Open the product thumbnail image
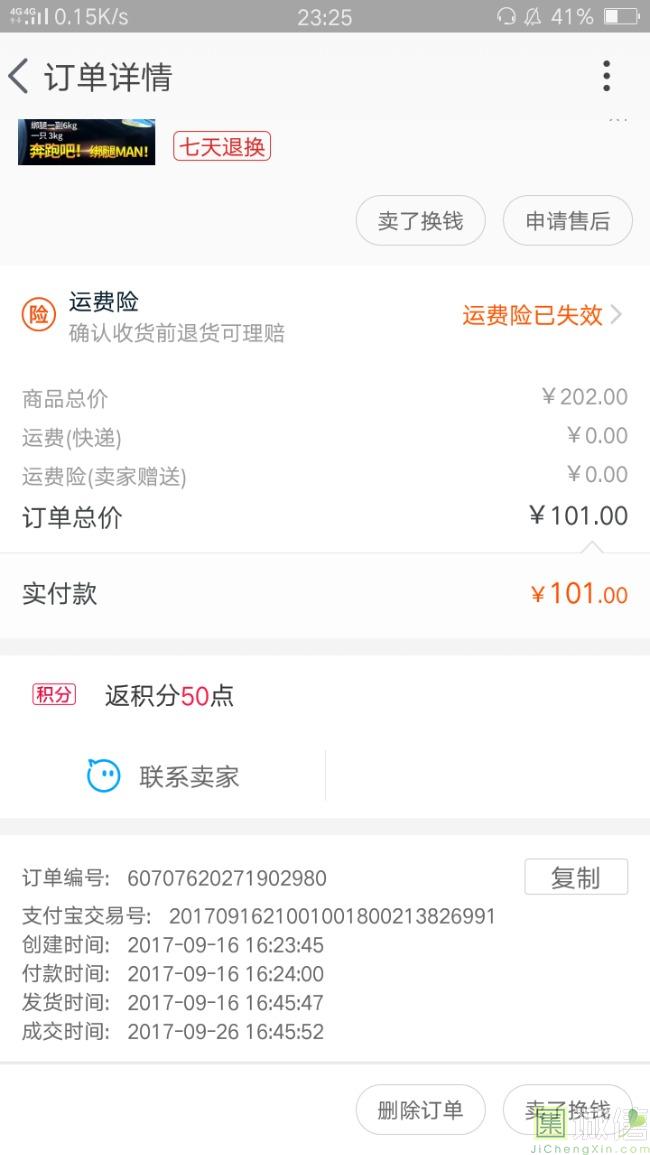The height and width of the screenshot is (1155, 650). (87, 142)
